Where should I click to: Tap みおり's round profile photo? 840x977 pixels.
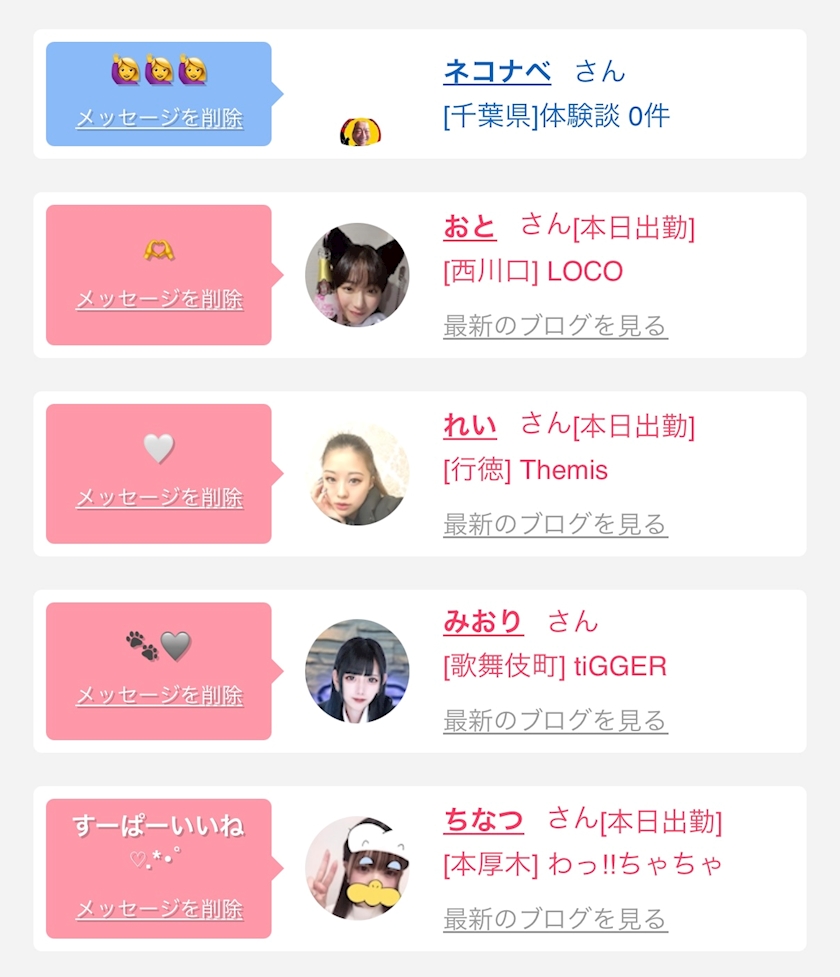click(357, 671)
